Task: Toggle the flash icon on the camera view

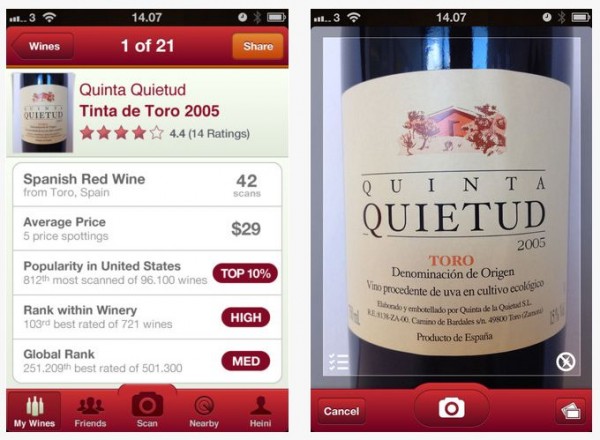Action: pos(566,361)
